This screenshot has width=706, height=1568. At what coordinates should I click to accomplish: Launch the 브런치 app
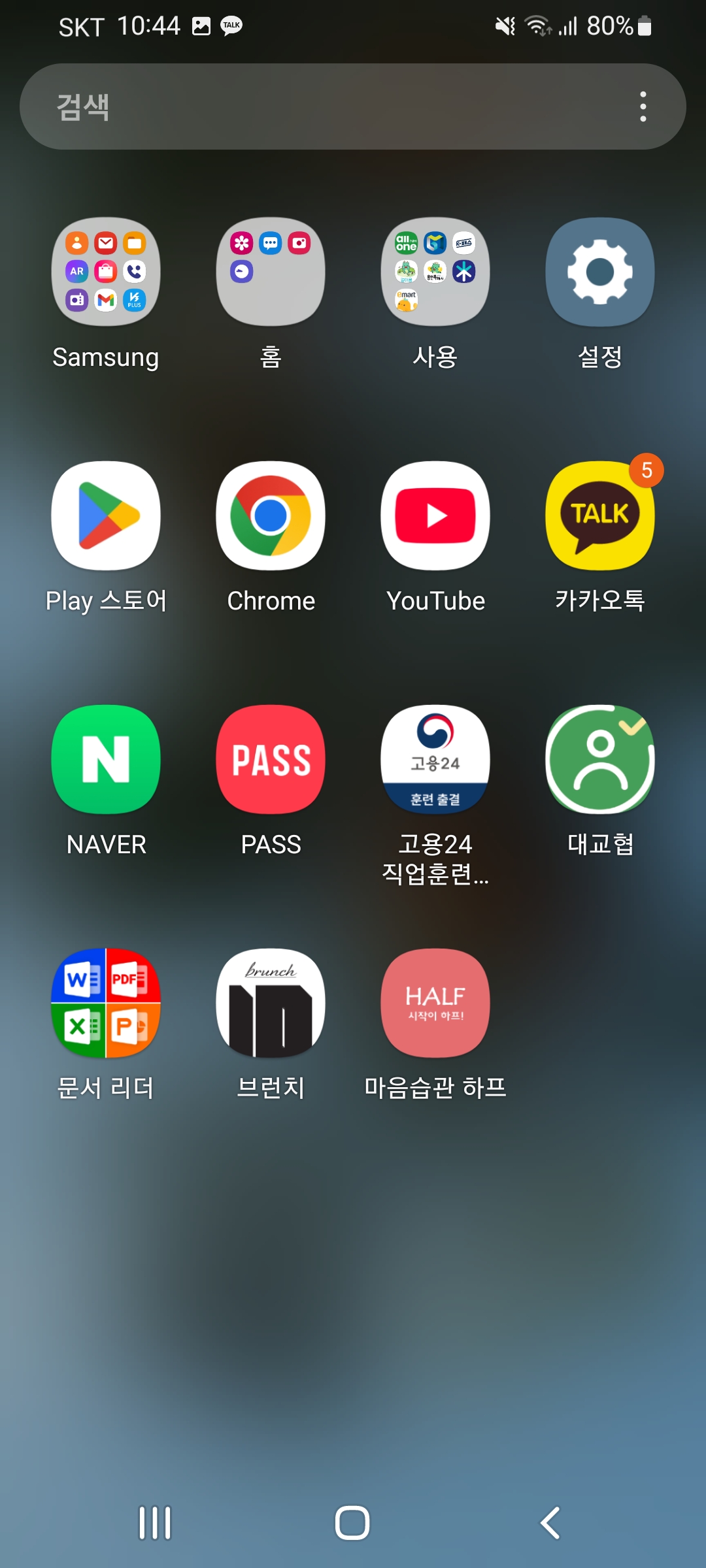click(271, 1003)
